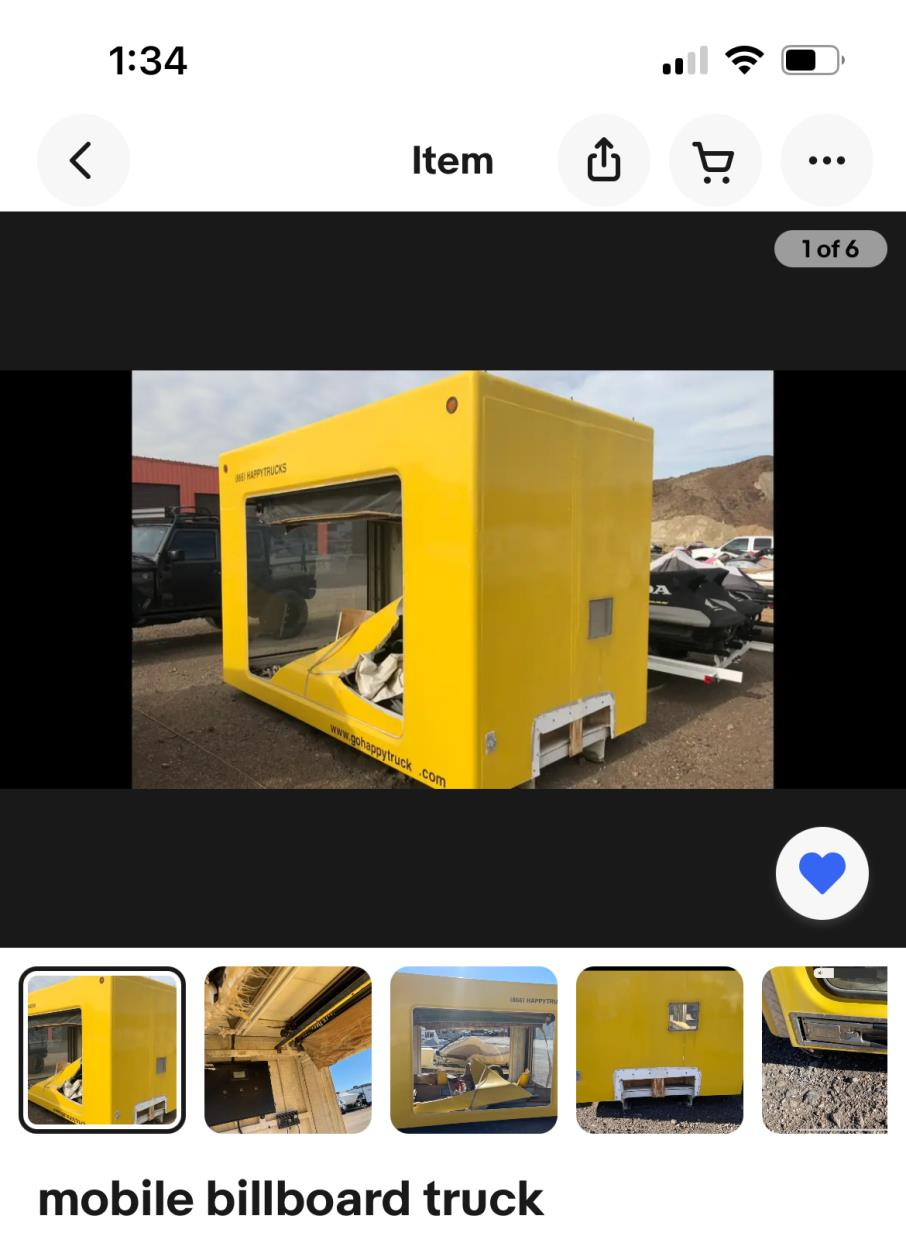
Task: Open the interior ceiling photo thumbnail
Action: point(287,1048)
